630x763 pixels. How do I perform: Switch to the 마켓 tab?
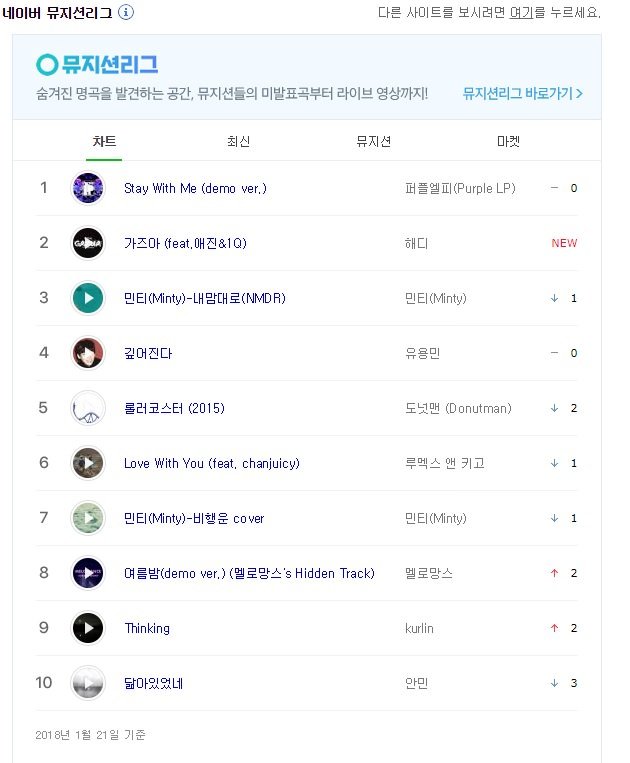[x=508, y=141]
